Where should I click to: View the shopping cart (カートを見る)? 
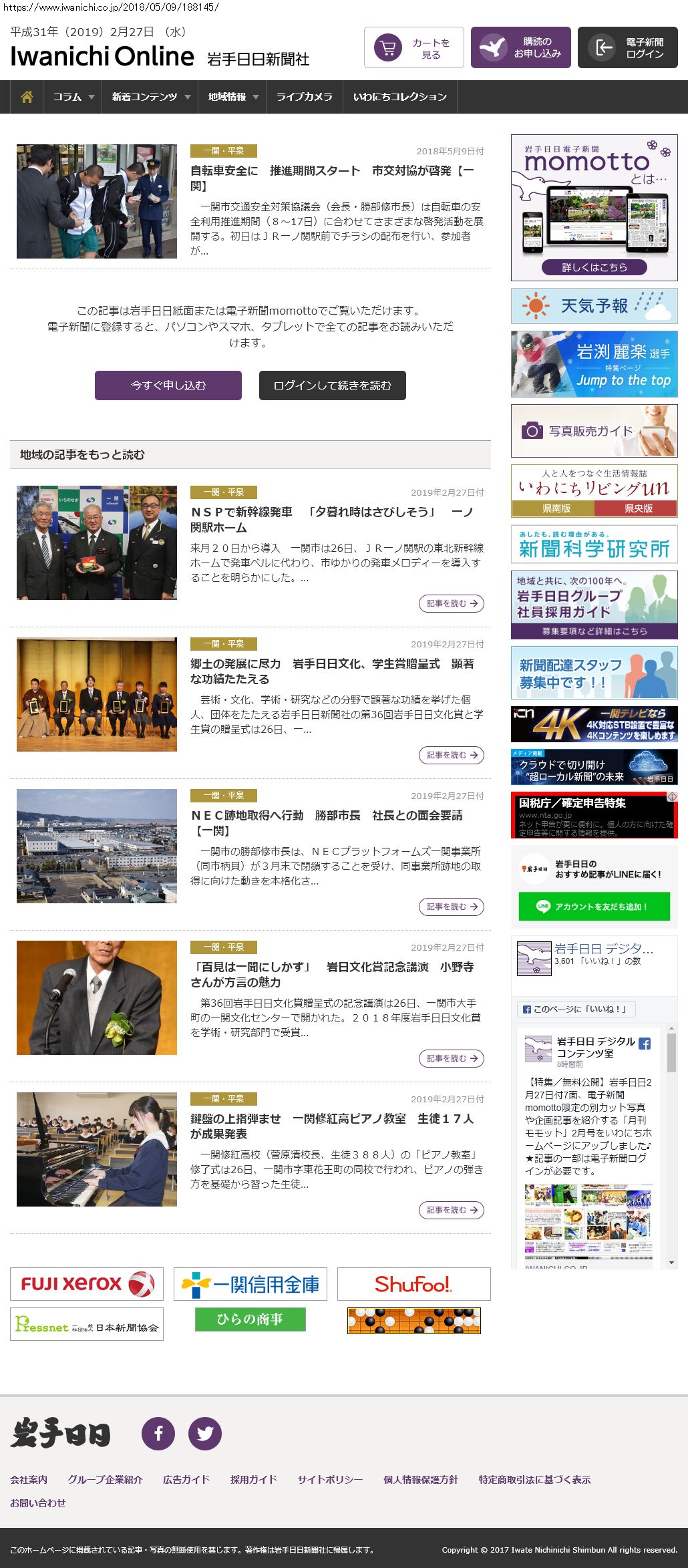(x=413, y=47)
